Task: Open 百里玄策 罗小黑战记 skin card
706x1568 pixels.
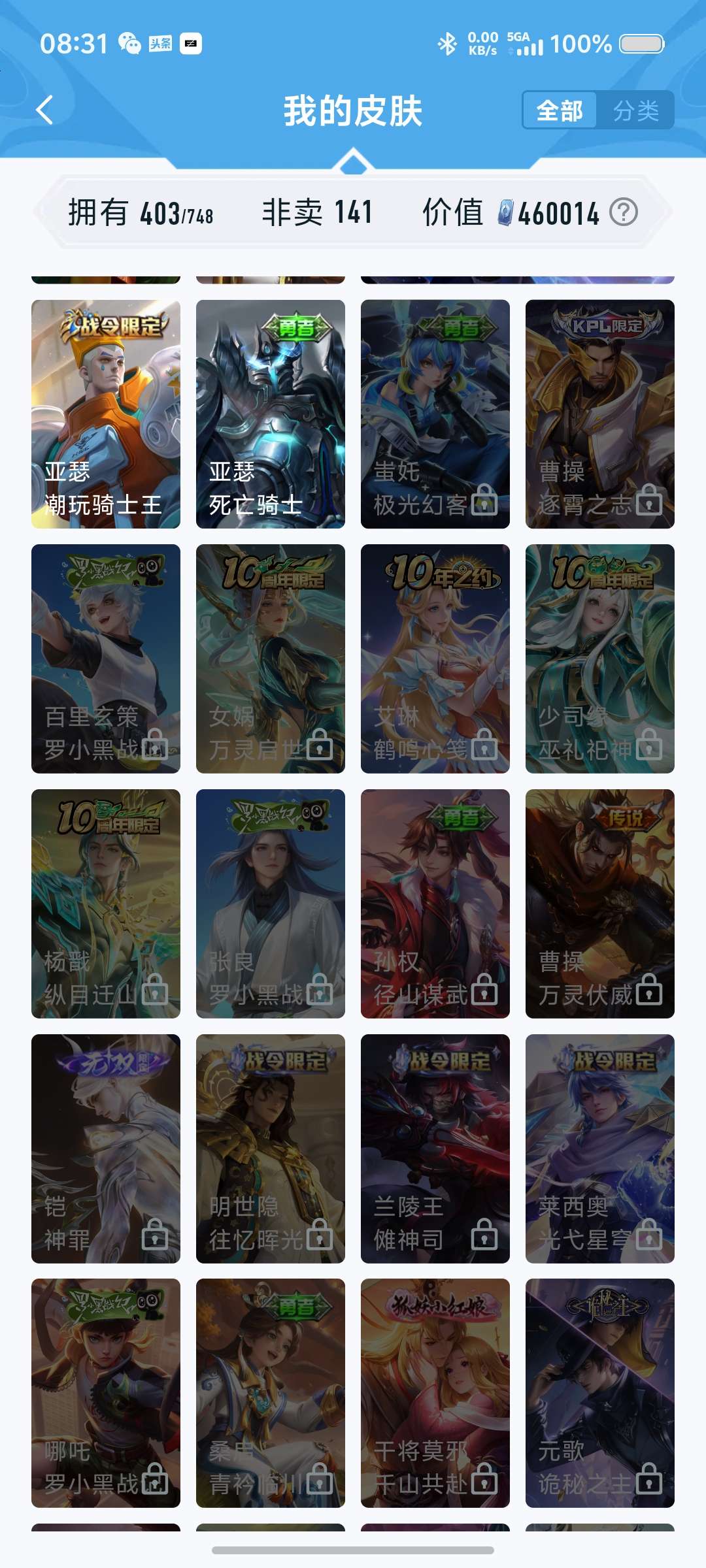Action: (x=106, y=659)
